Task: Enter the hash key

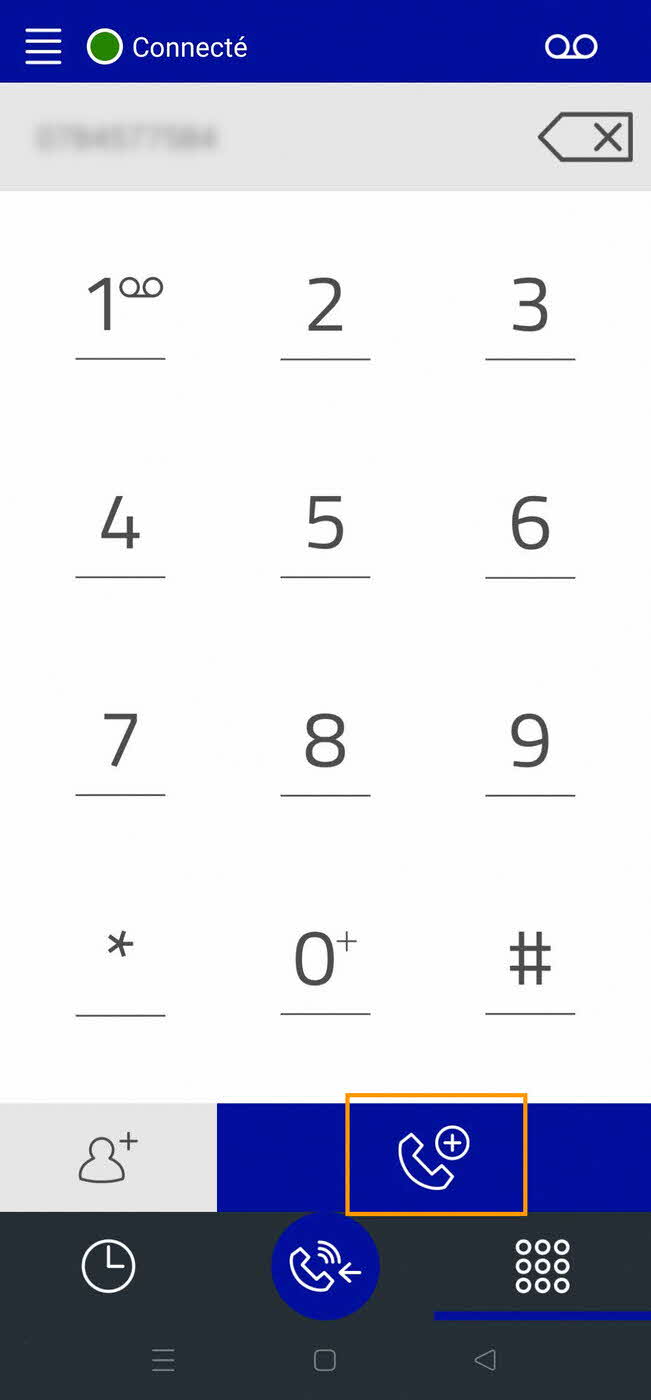Action: pyautogui.click(x=530, y=960)
